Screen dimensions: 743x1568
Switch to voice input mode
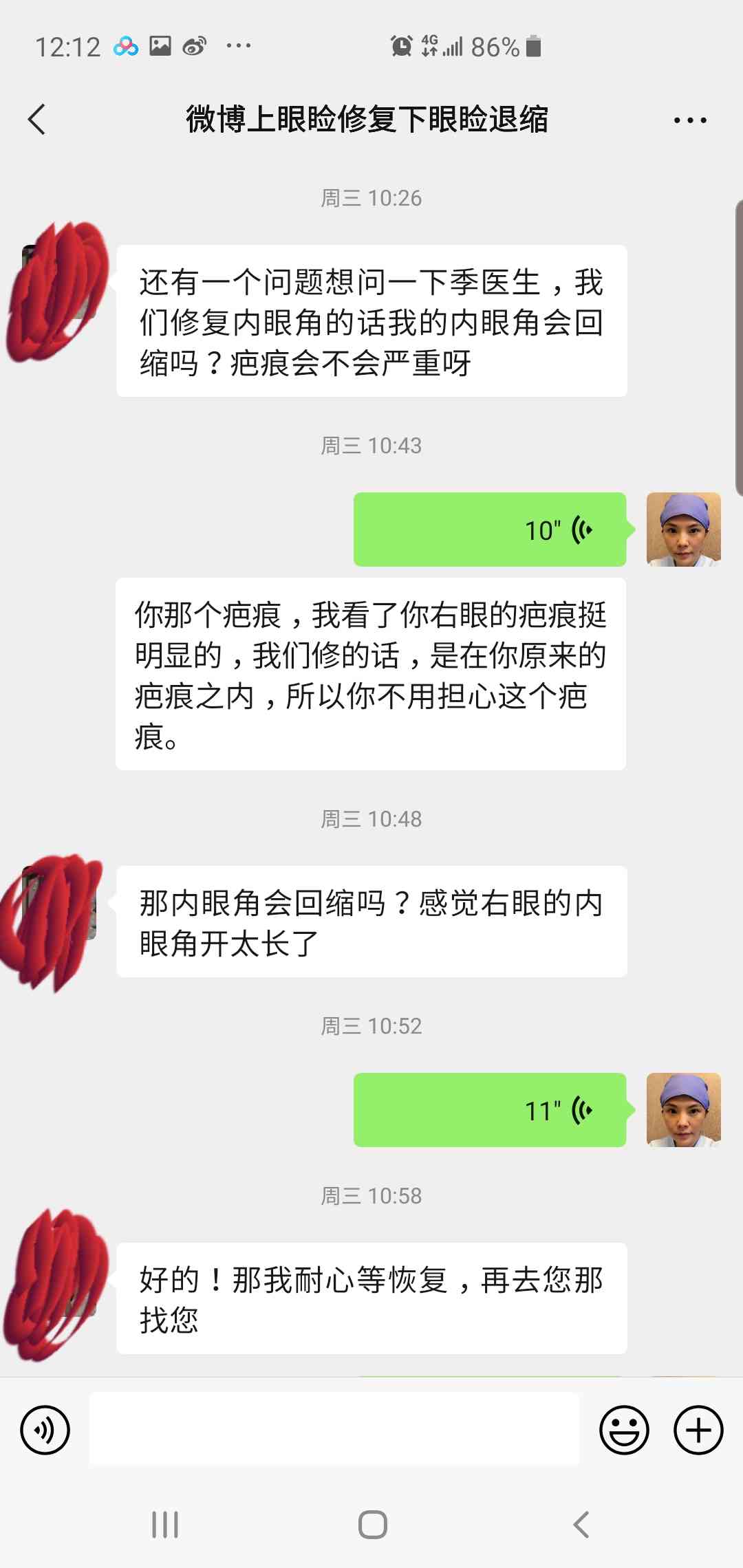(x=45, y=1430)
